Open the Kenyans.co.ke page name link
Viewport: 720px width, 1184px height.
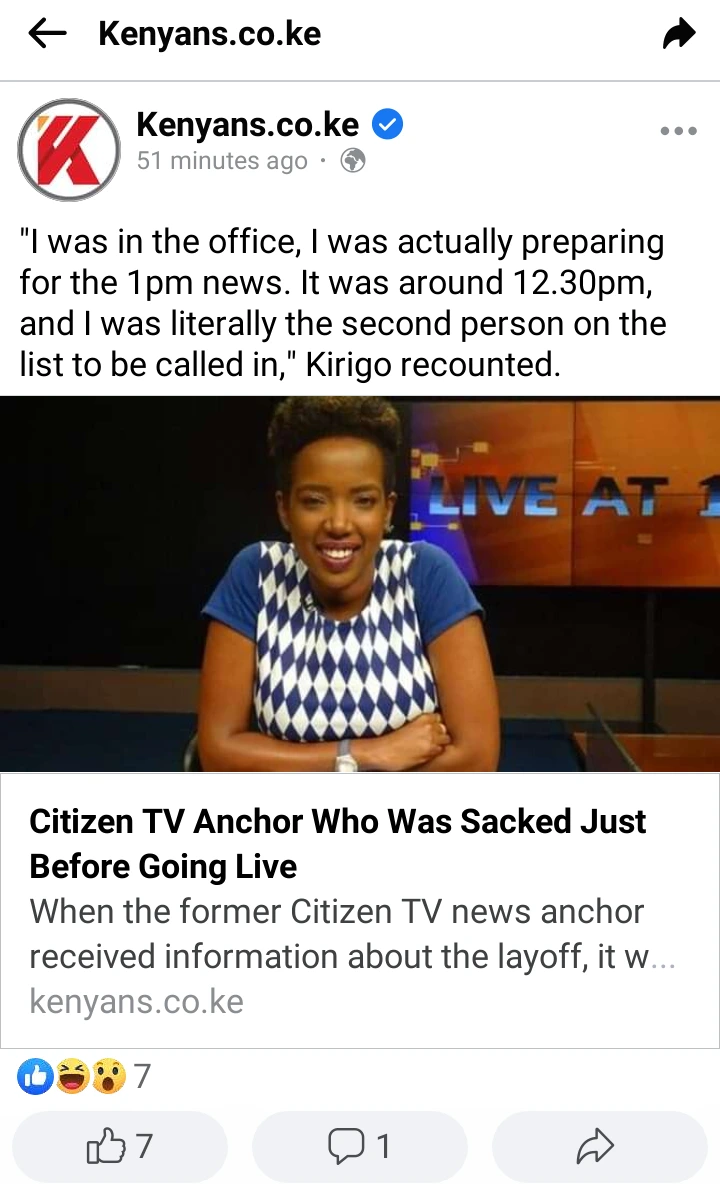coord(247,125)
